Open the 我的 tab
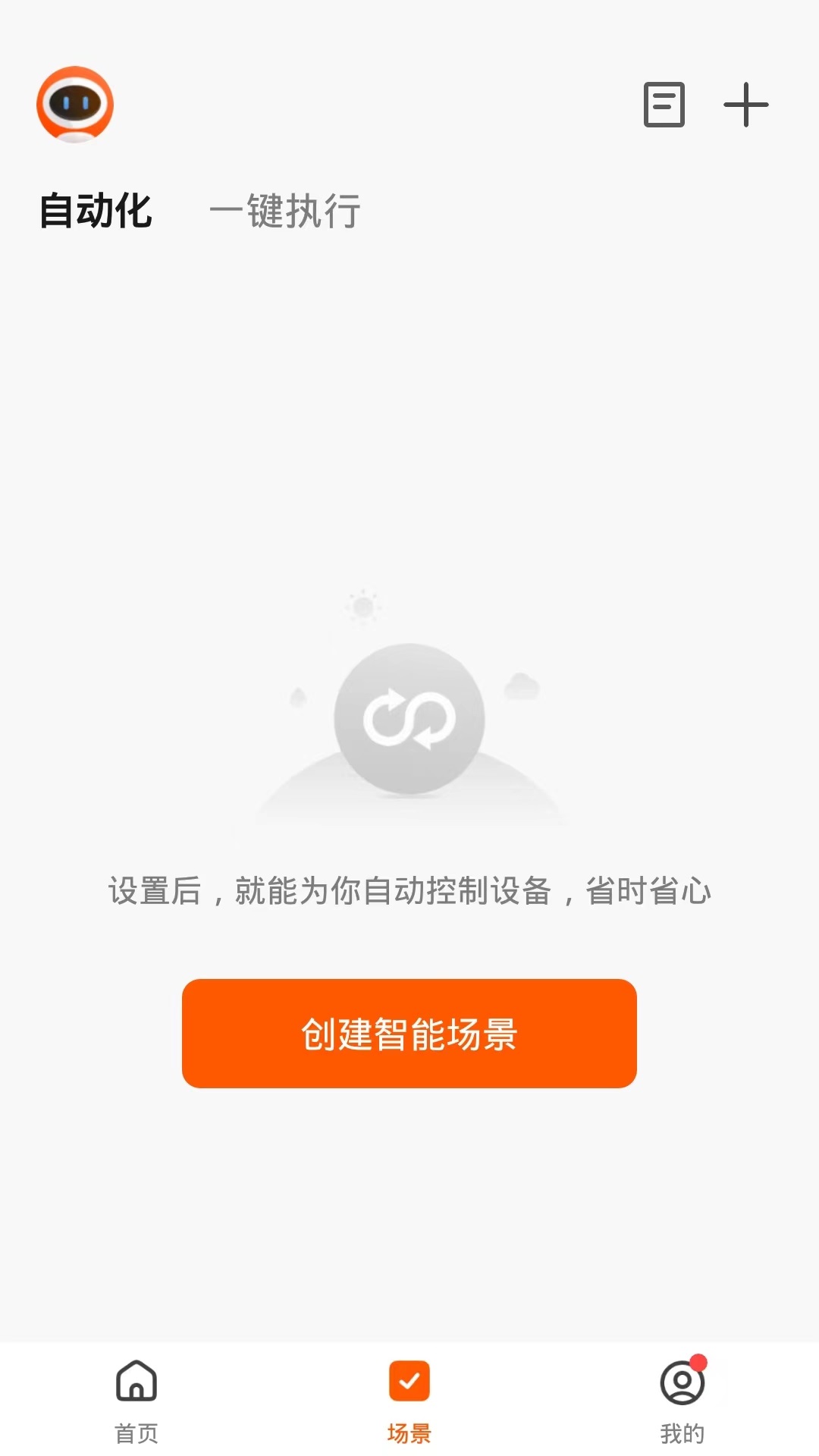 point(682,1400)
